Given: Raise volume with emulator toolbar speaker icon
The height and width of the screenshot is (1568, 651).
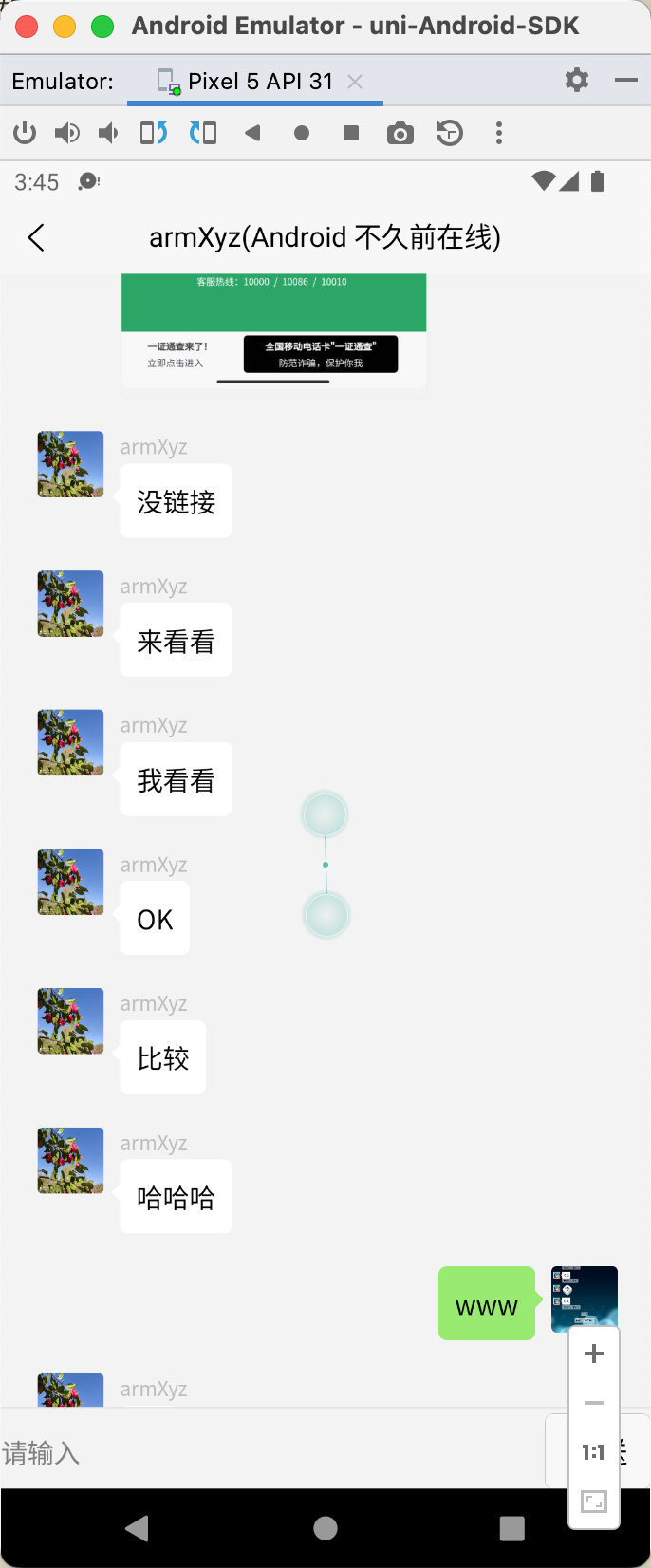Looking at the screenshot, I should tap(66, 134).
